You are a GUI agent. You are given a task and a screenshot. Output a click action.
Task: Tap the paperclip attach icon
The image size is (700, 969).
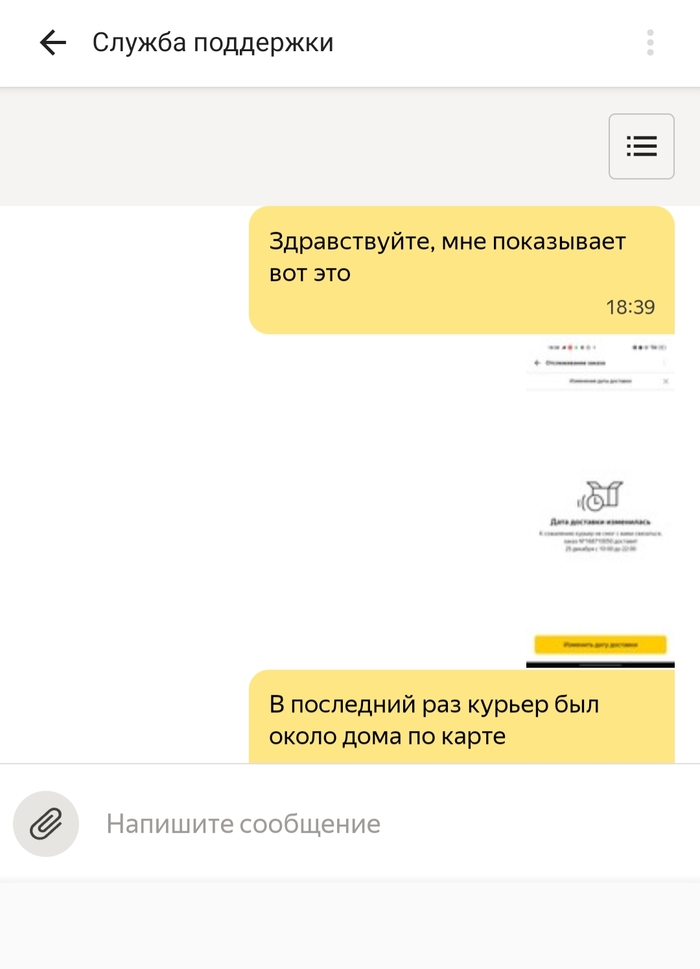[46, 824]
